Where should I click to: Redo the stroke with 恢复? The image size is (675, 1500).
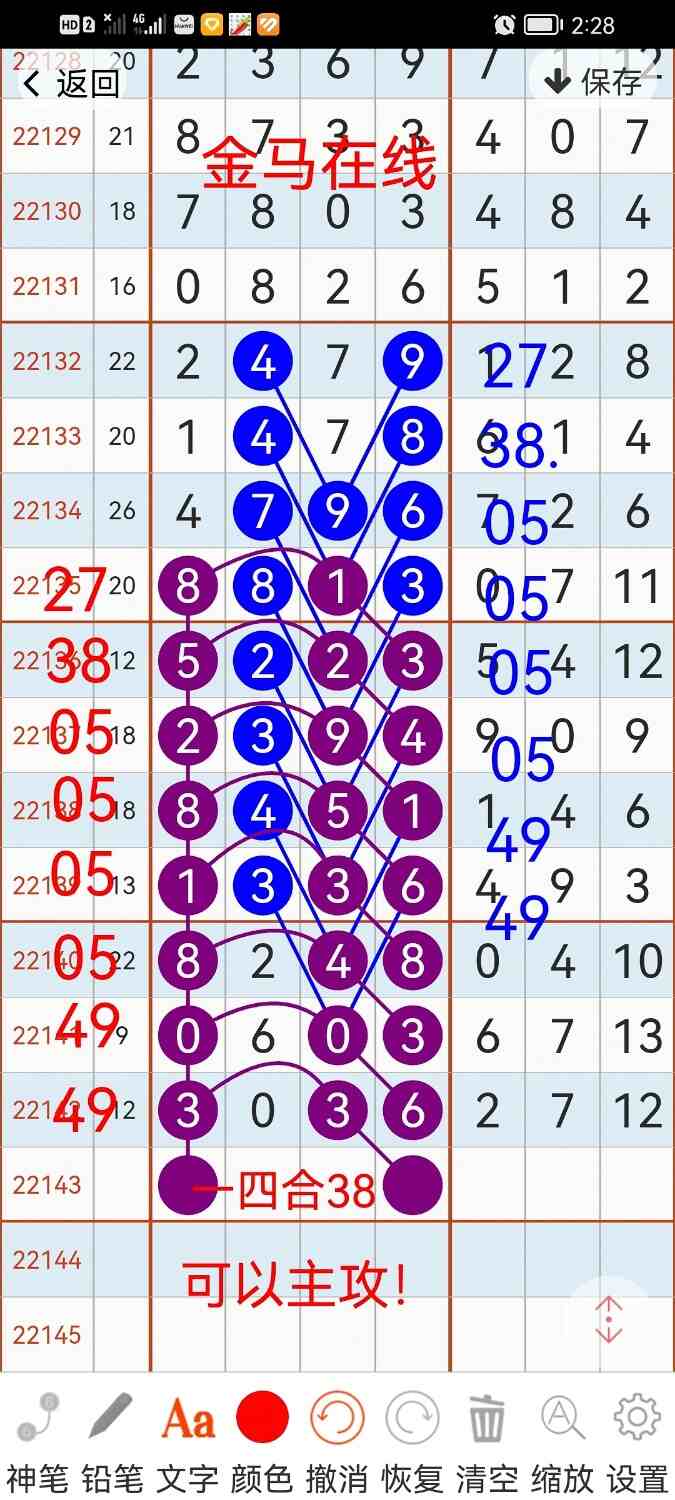412,1438
